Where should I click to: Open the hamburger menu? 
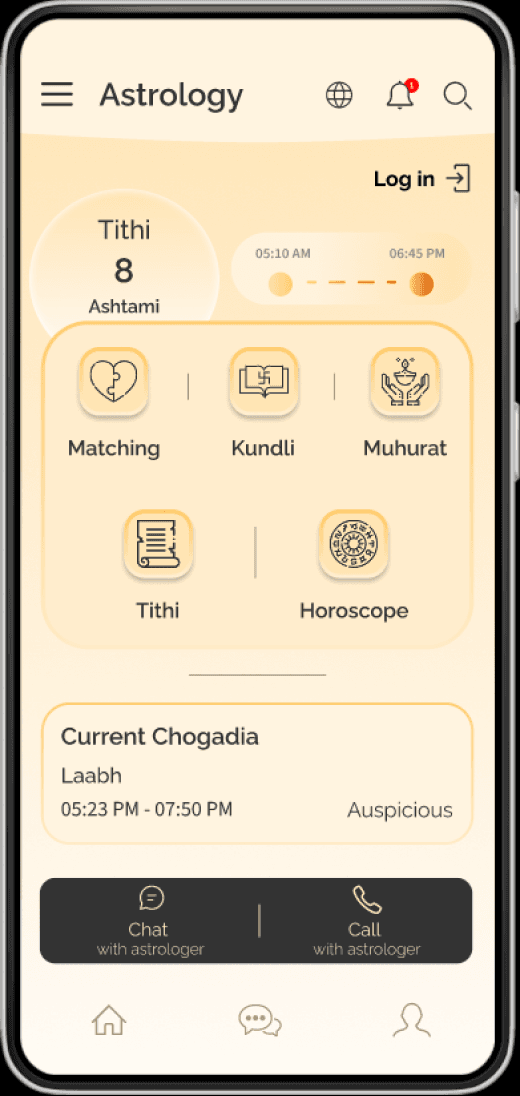(57, 94)
